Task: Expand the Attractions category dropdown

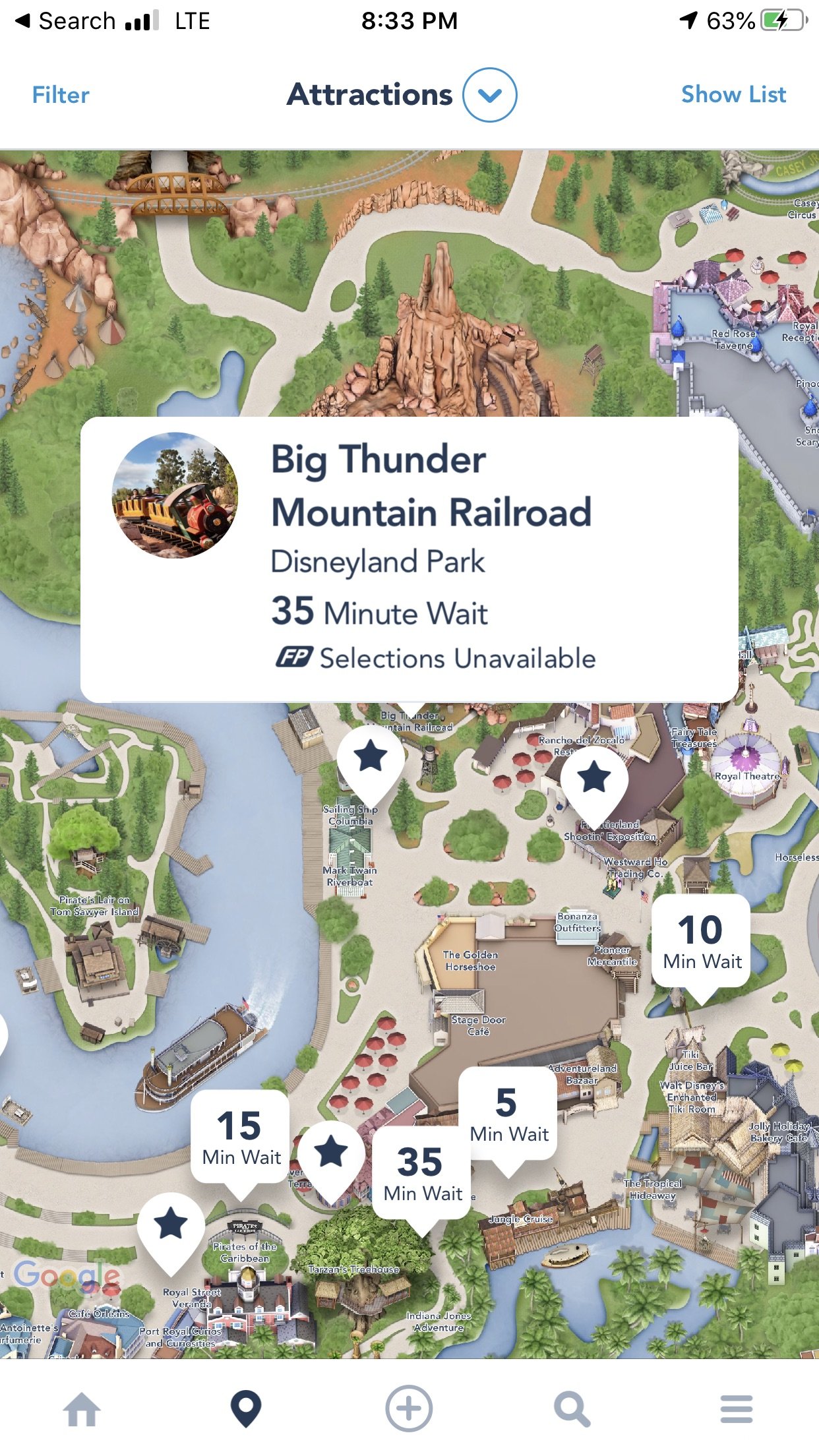Action: coord(489,95)
